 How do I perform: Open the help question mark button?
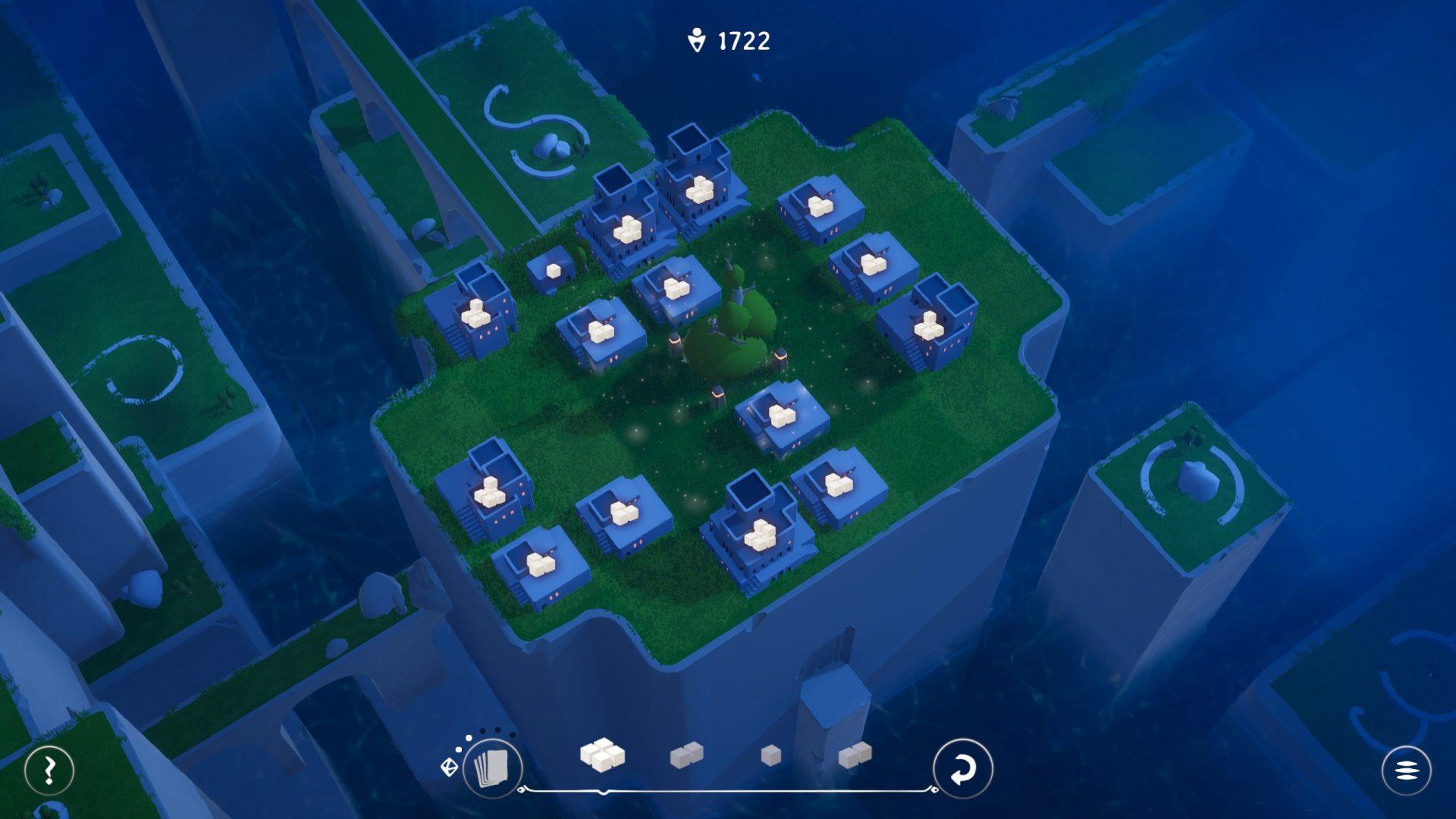[x=49, y=770]
